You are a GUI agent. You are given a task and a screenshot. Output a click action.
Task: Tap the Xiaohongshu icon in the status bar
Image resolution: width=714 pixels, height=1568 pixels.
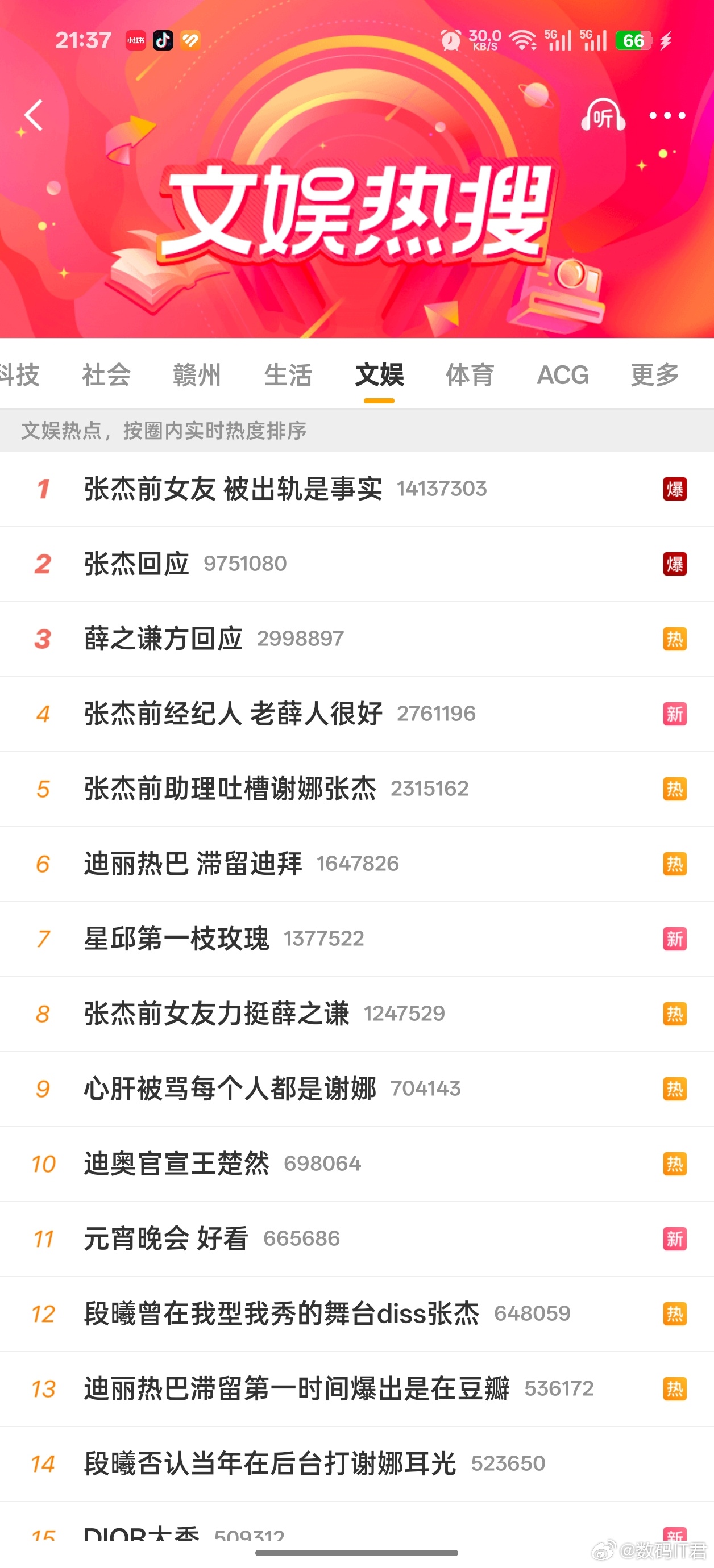point(135,40)
